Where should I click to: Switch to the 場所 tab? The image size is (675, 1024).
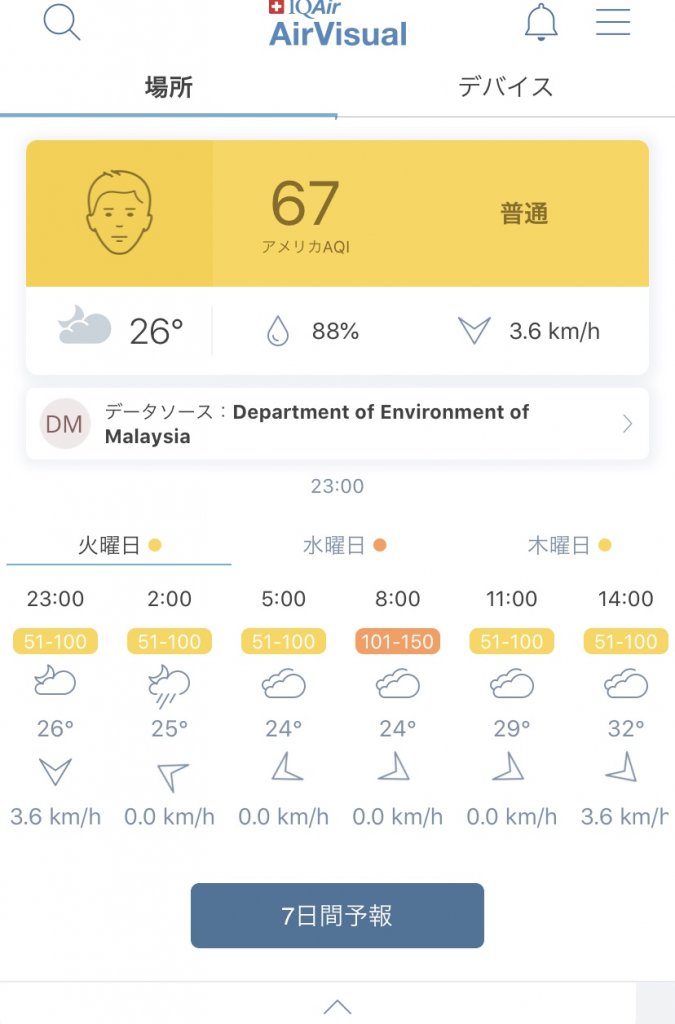pos(168,87)
